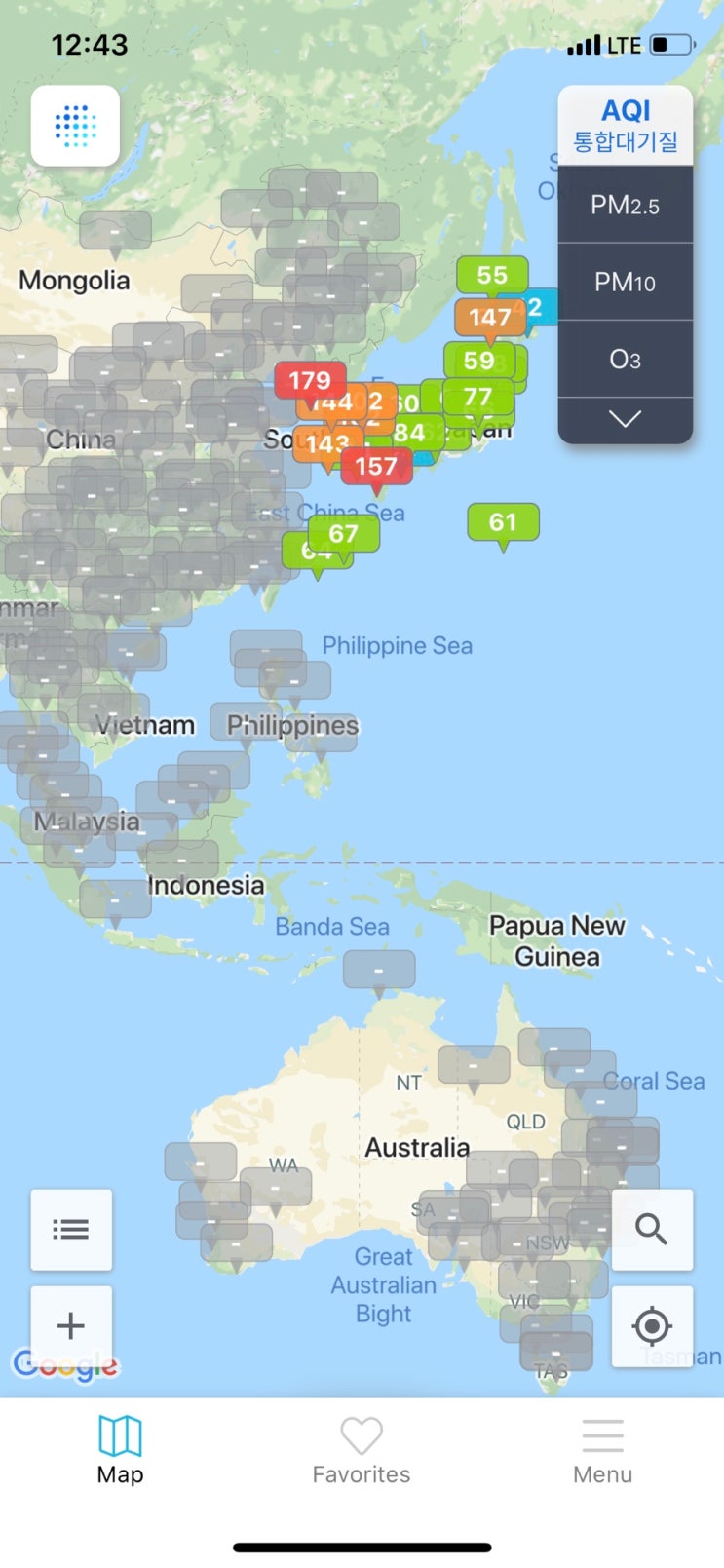The height and width of the screenshot is (1568, 724).
Task: Open the Menu tab
Action: pos(602,1451)
